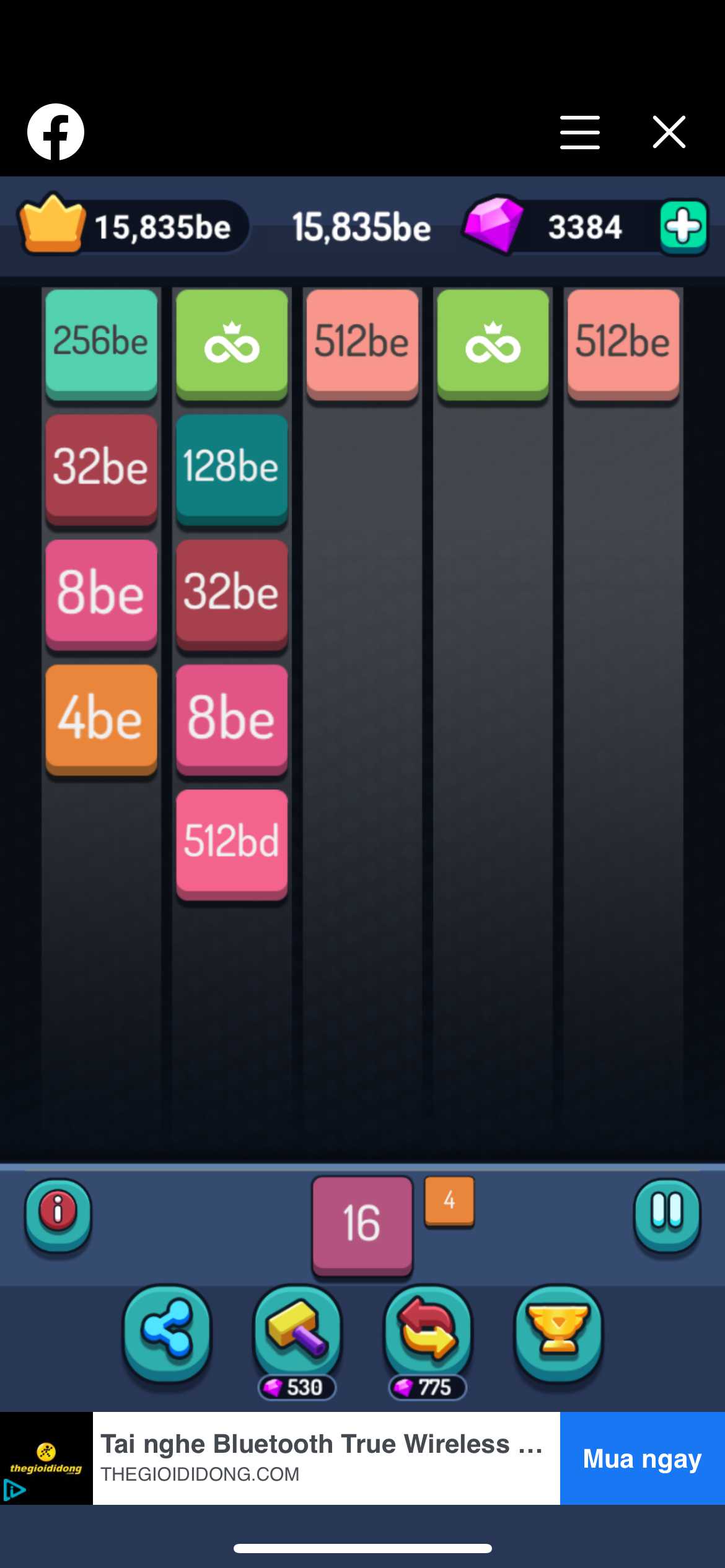Image resolution: width=725 pixels, height=1568 pixels.
Task: Drop block in the middle 512be column
Action: coord(362,743)
